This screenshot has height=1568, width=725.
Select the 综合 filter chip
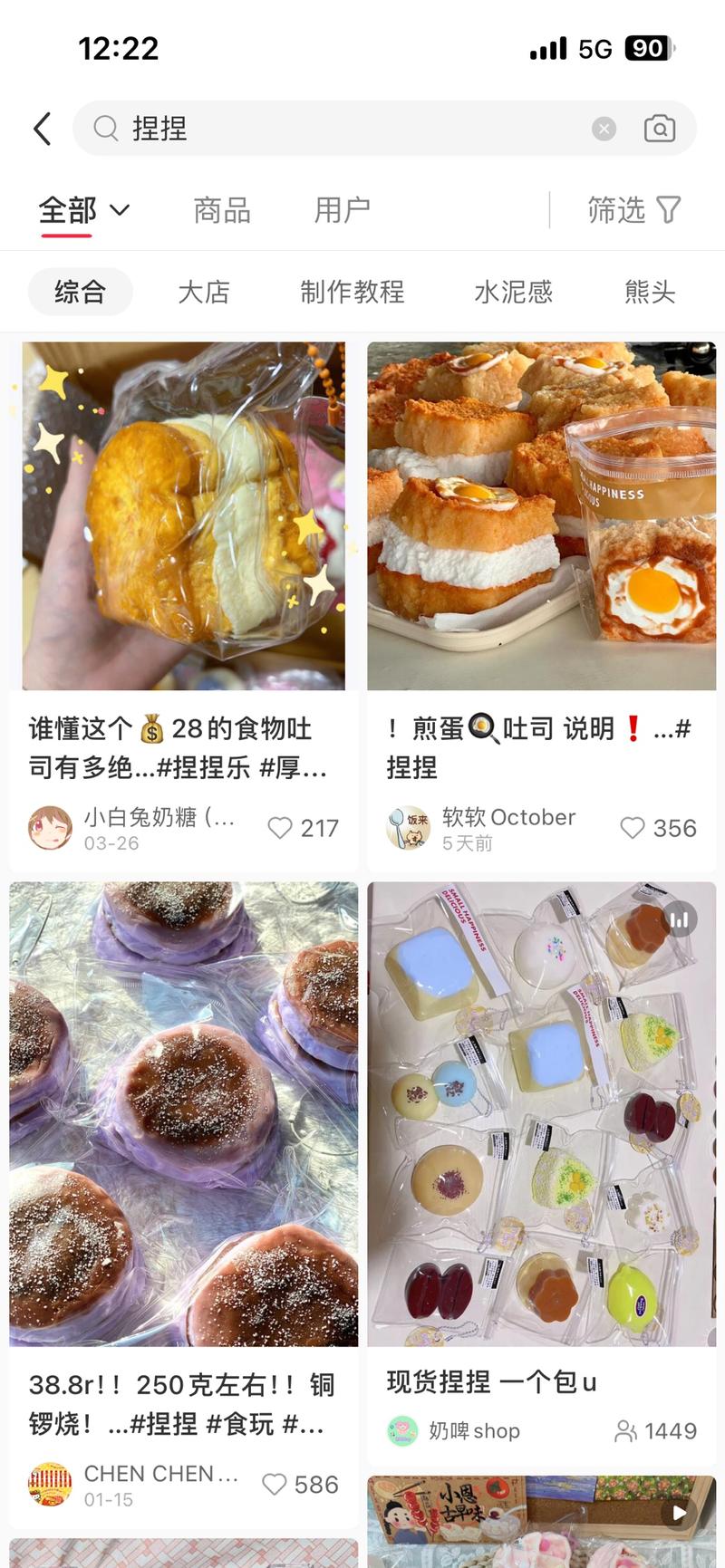pyautogui.click(x=80, y=291)
